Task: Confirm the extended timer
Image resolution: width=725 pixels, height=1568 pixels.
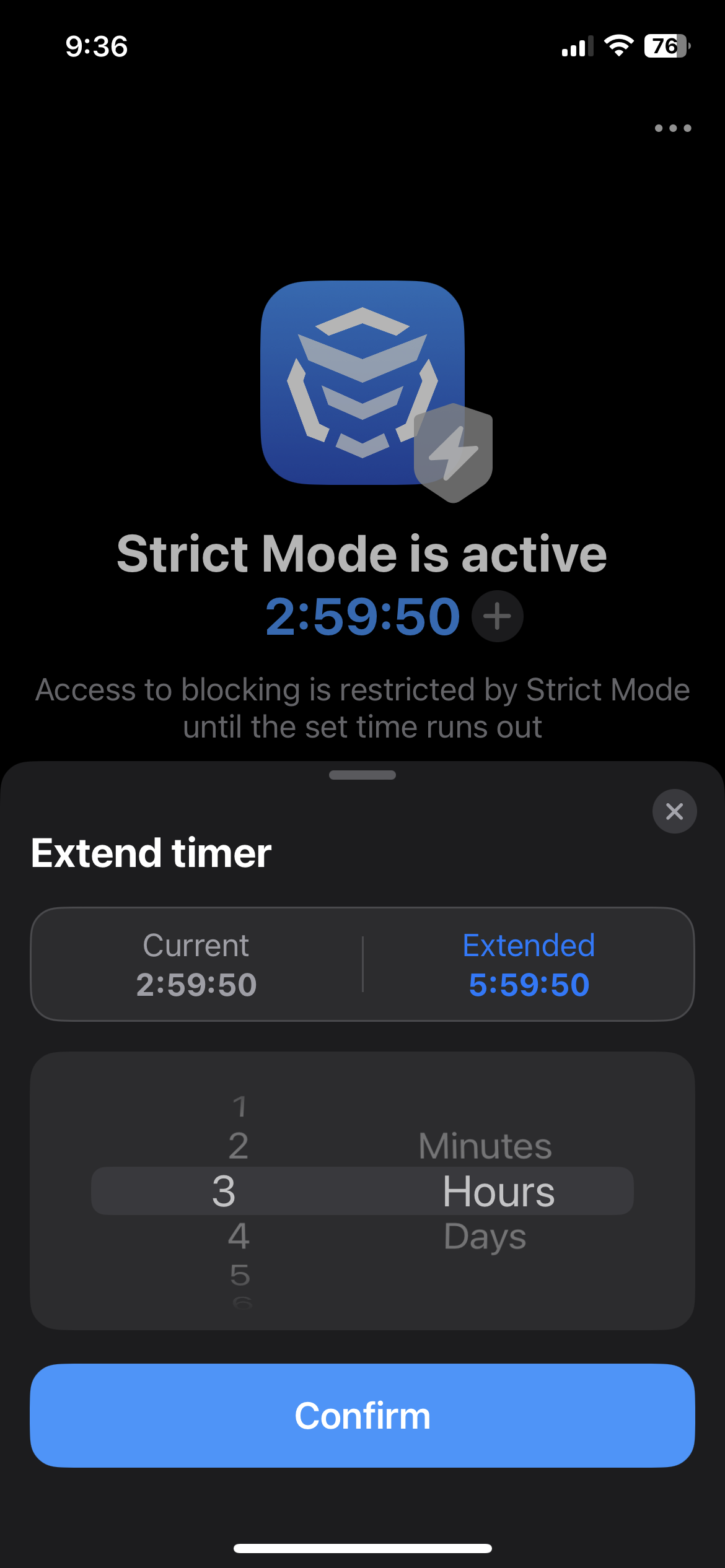Action: (362, 1415)
